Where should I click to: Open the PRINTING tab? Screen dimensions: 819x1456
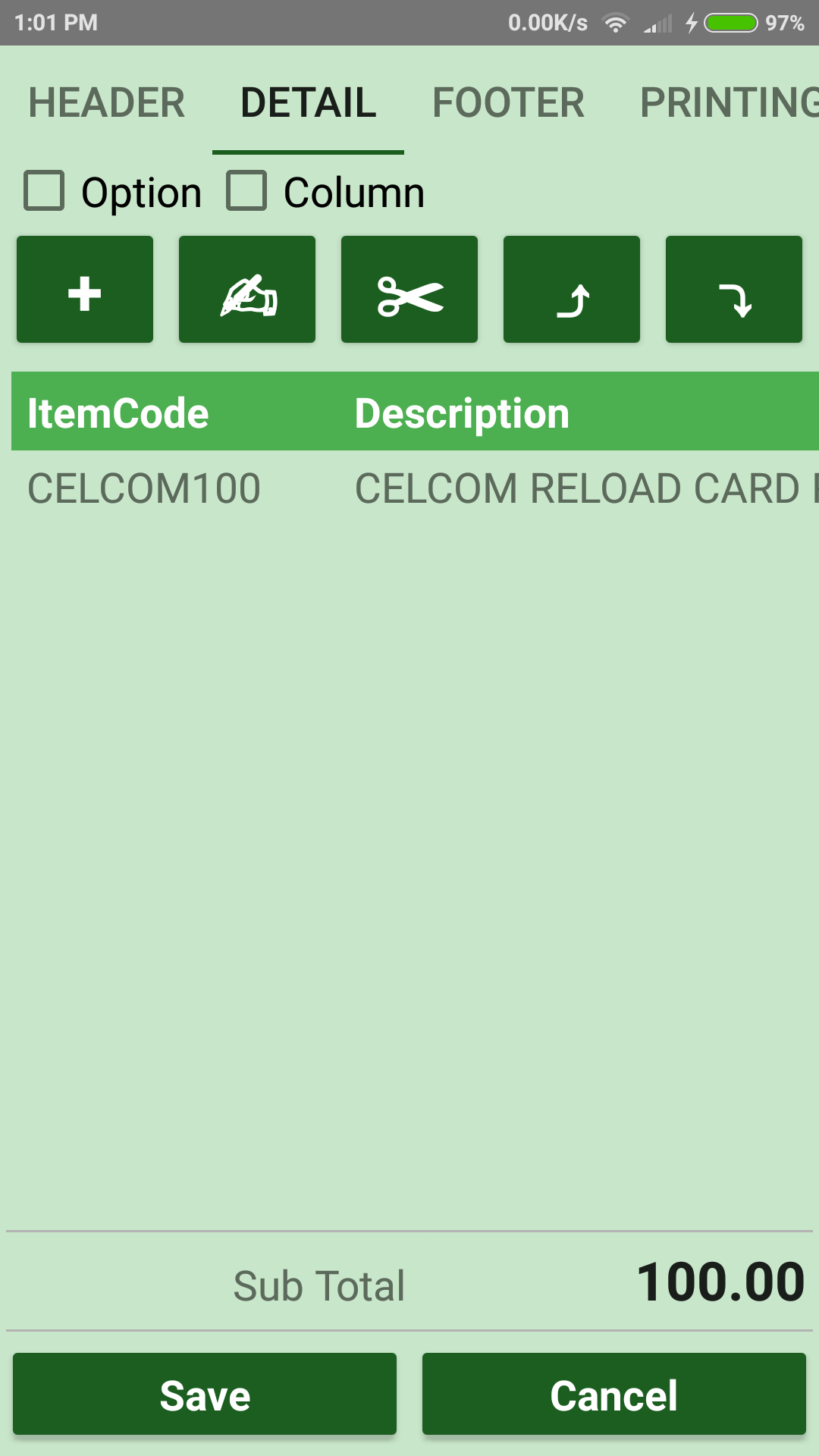(728, 103)
